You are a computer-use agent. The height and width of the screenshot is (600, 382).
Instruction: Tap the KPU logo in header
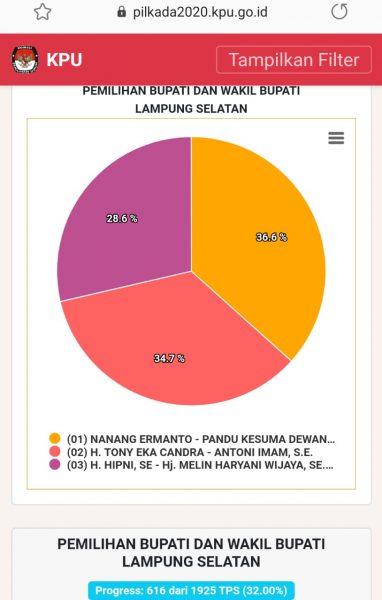[25, 60]
